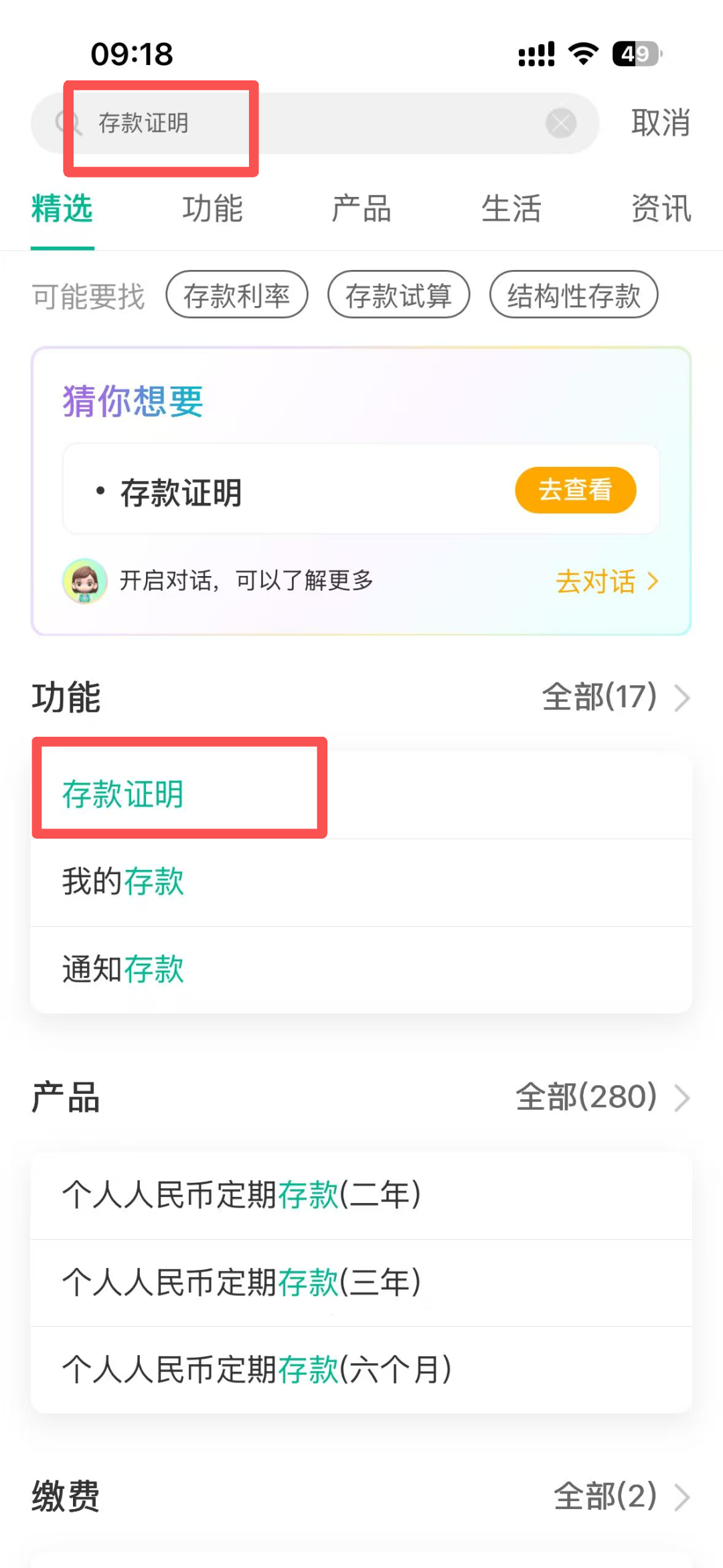Screen dimensions: 723x1568
Task: Switch to the 产品 tab
Action: (x=361, y=208)
